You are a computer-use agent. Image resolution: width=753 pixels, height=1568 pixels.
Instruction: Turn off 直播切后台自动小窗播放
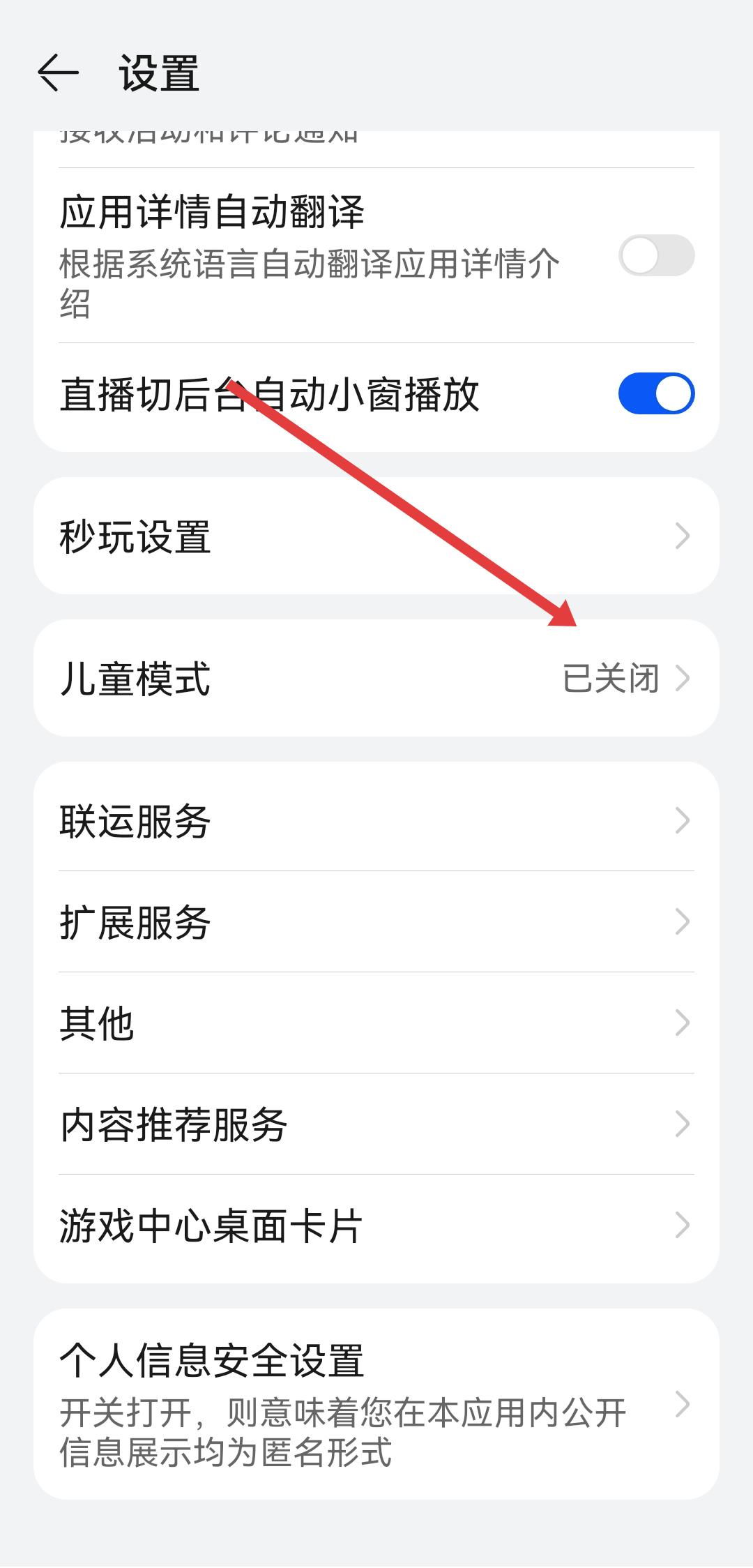655,393
